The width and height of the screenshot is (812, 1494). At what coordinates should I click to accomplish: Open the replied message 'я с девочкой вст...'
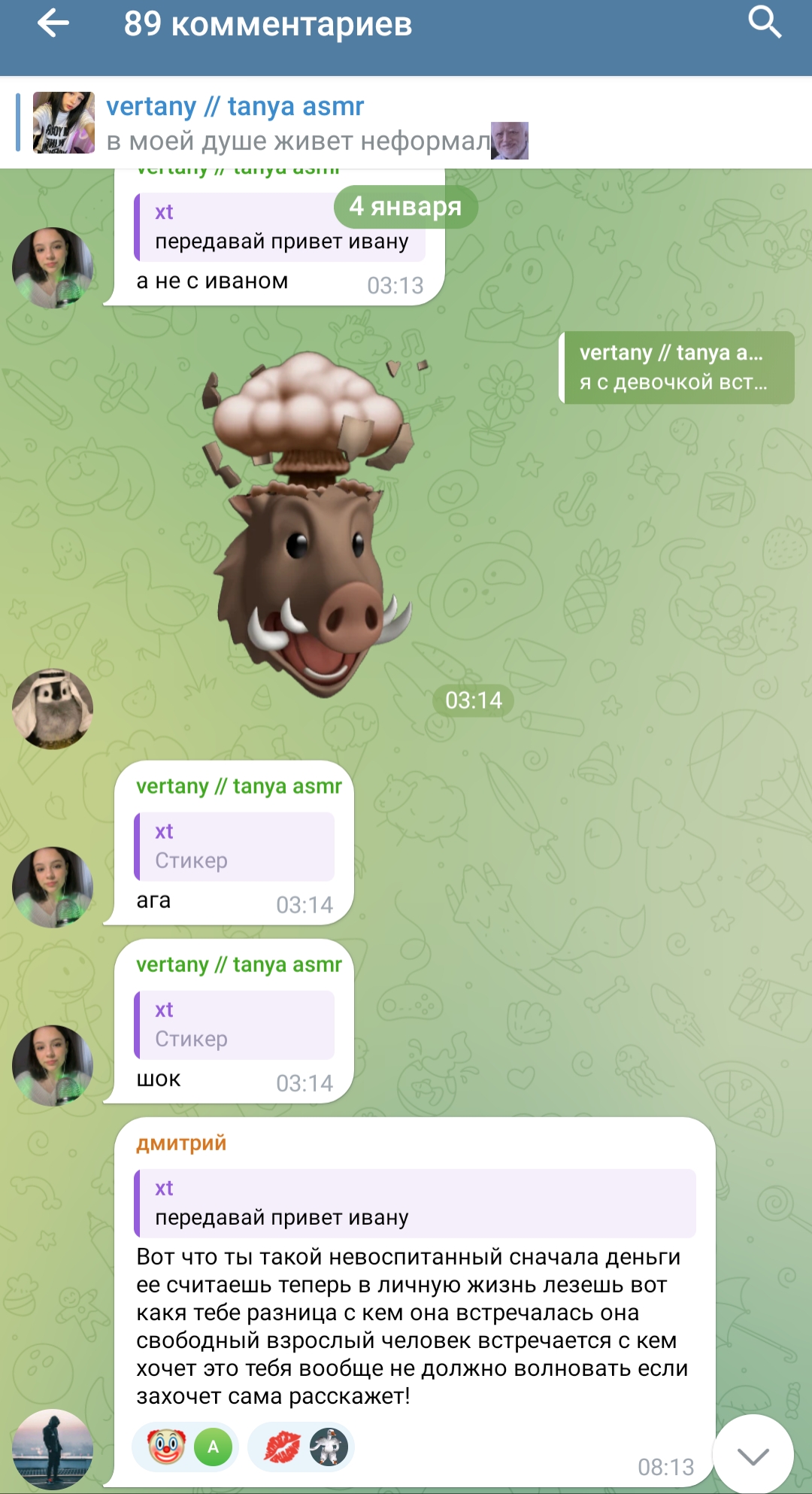coord(677,368)
